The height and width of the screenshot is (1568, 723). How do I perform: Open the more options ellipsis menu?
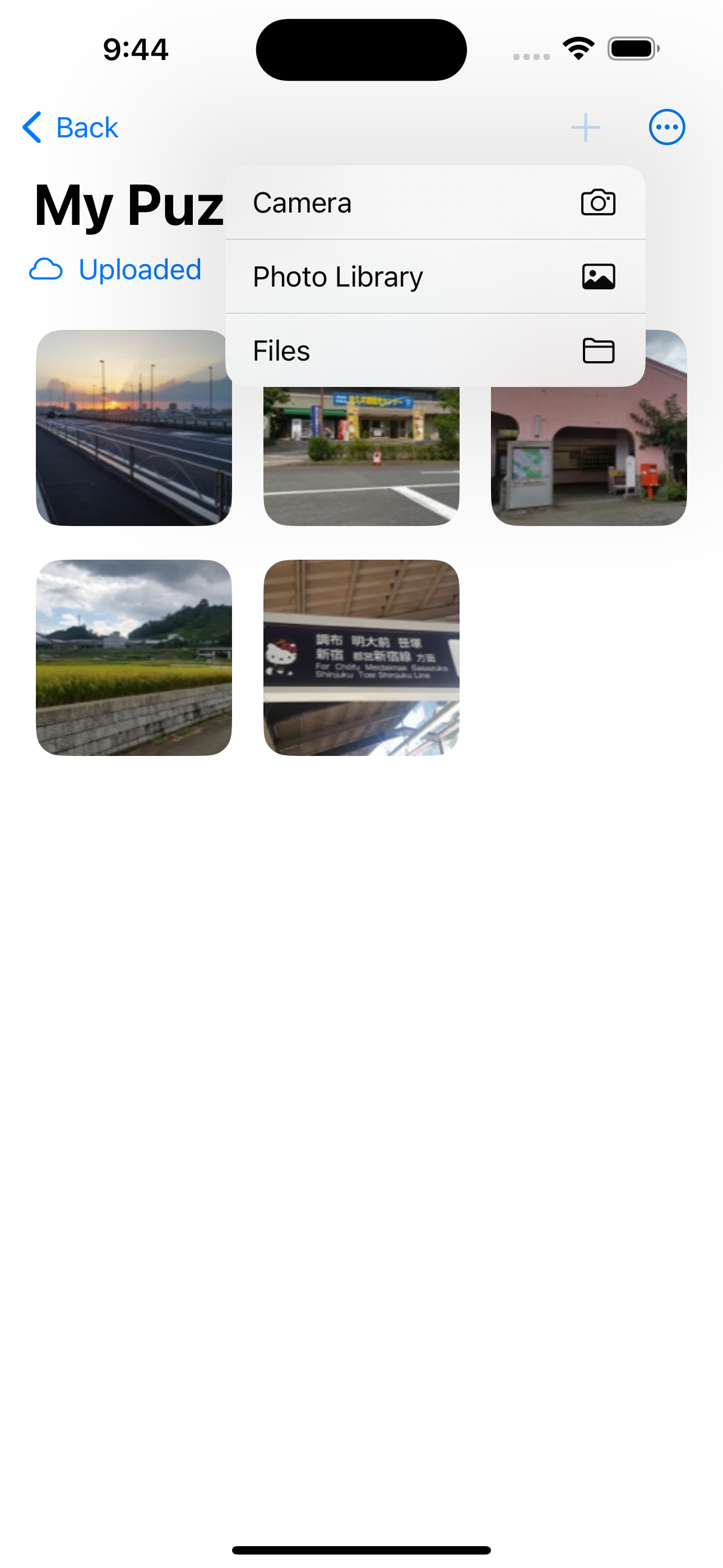666,128
